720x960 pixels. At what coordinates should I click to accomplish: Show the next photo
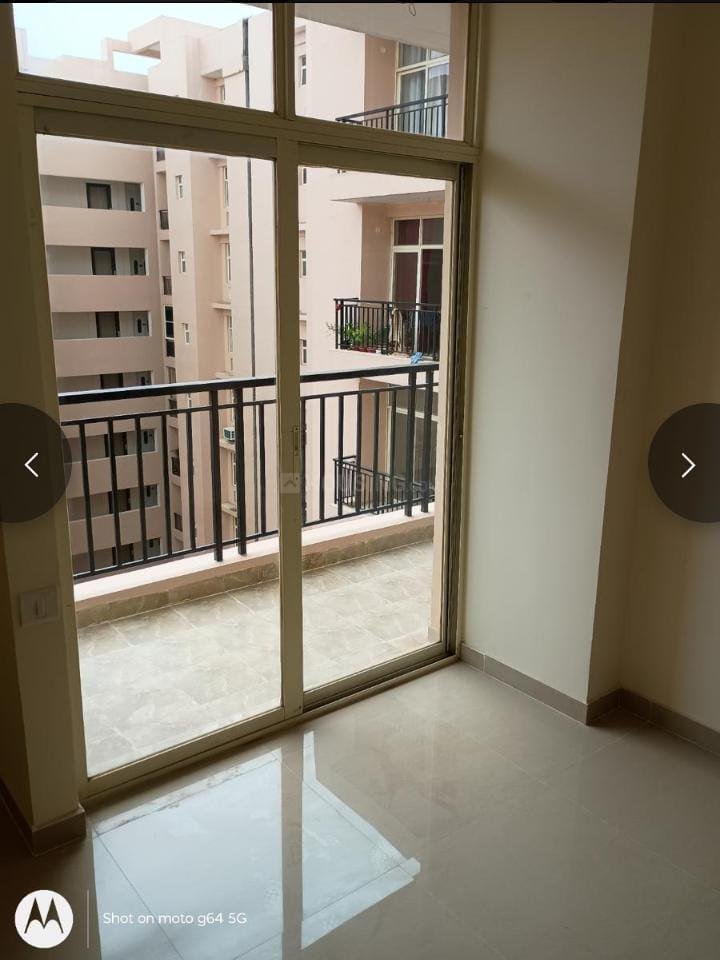click(688, 464)
